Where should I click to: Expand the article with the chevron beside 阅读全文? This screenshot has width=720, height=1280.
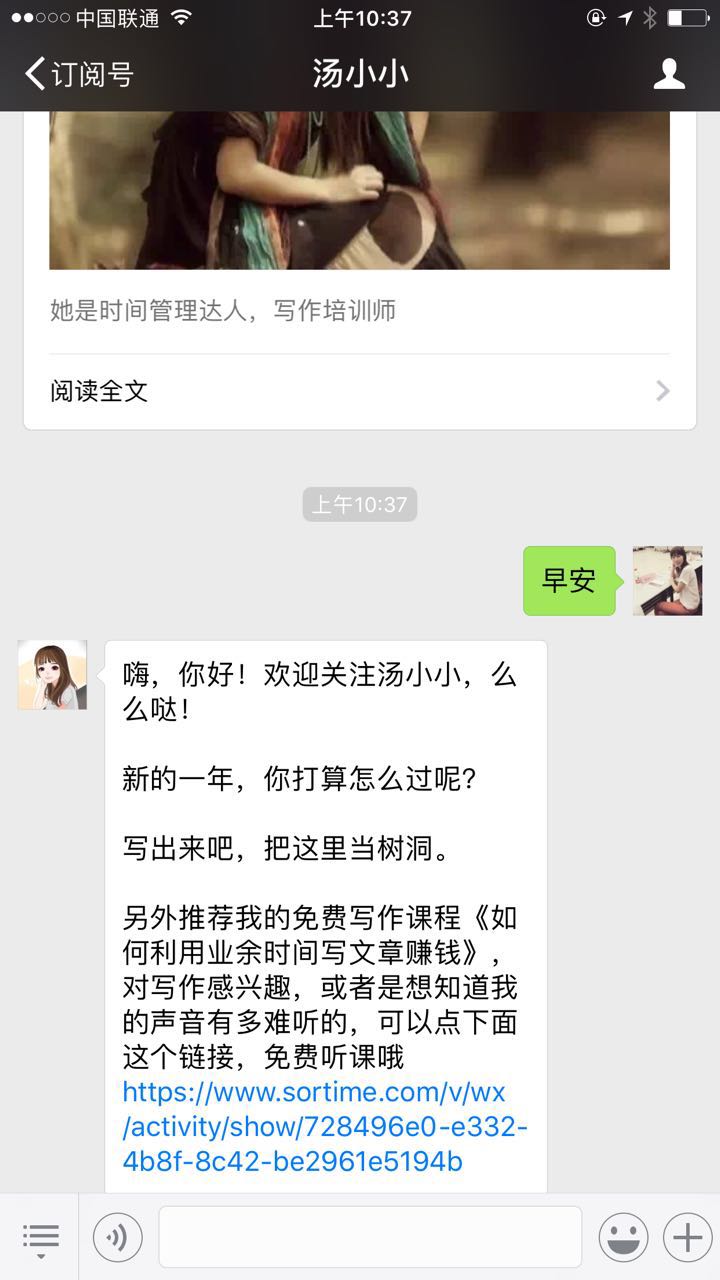[662, 390]
